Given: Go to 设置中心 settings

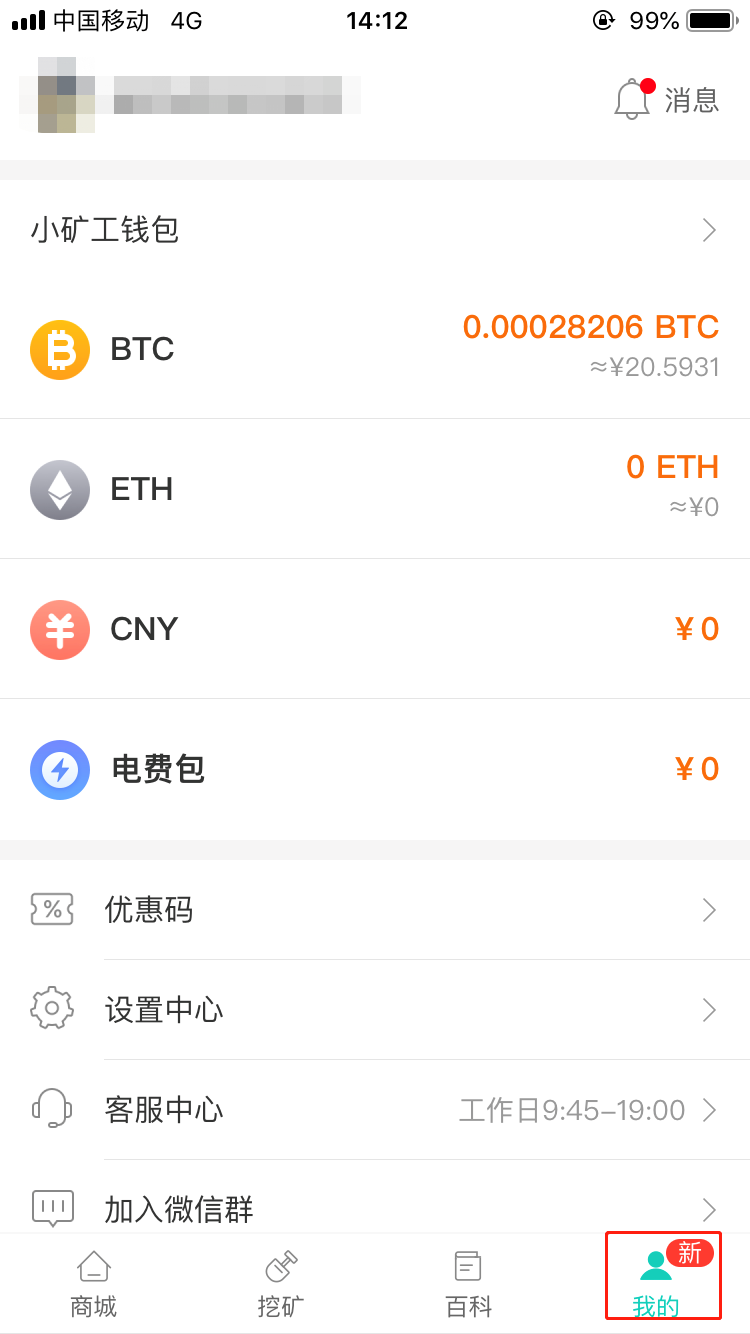Looking at the screenshot, I should [x=374, y=1009].
